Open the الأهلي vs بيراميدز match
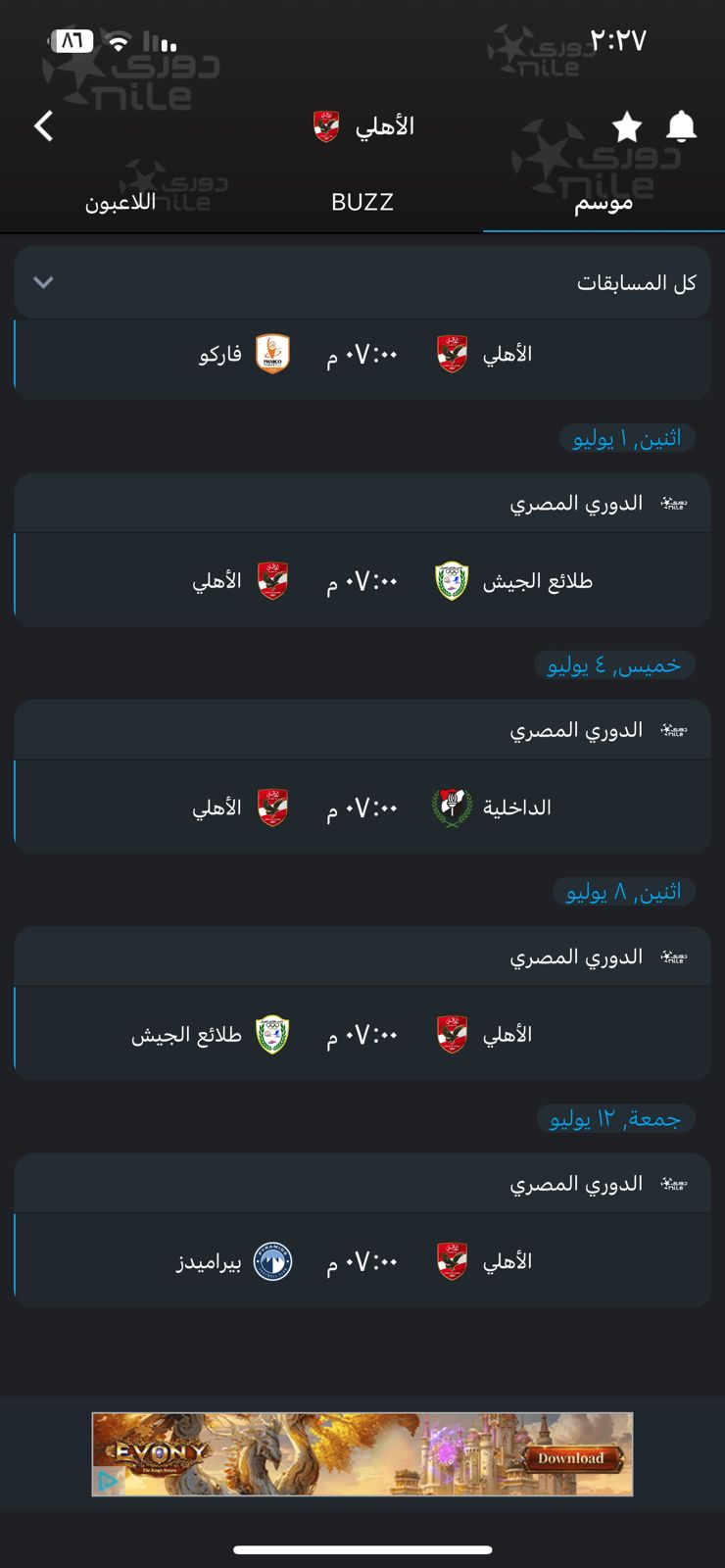 [362, 1261]
